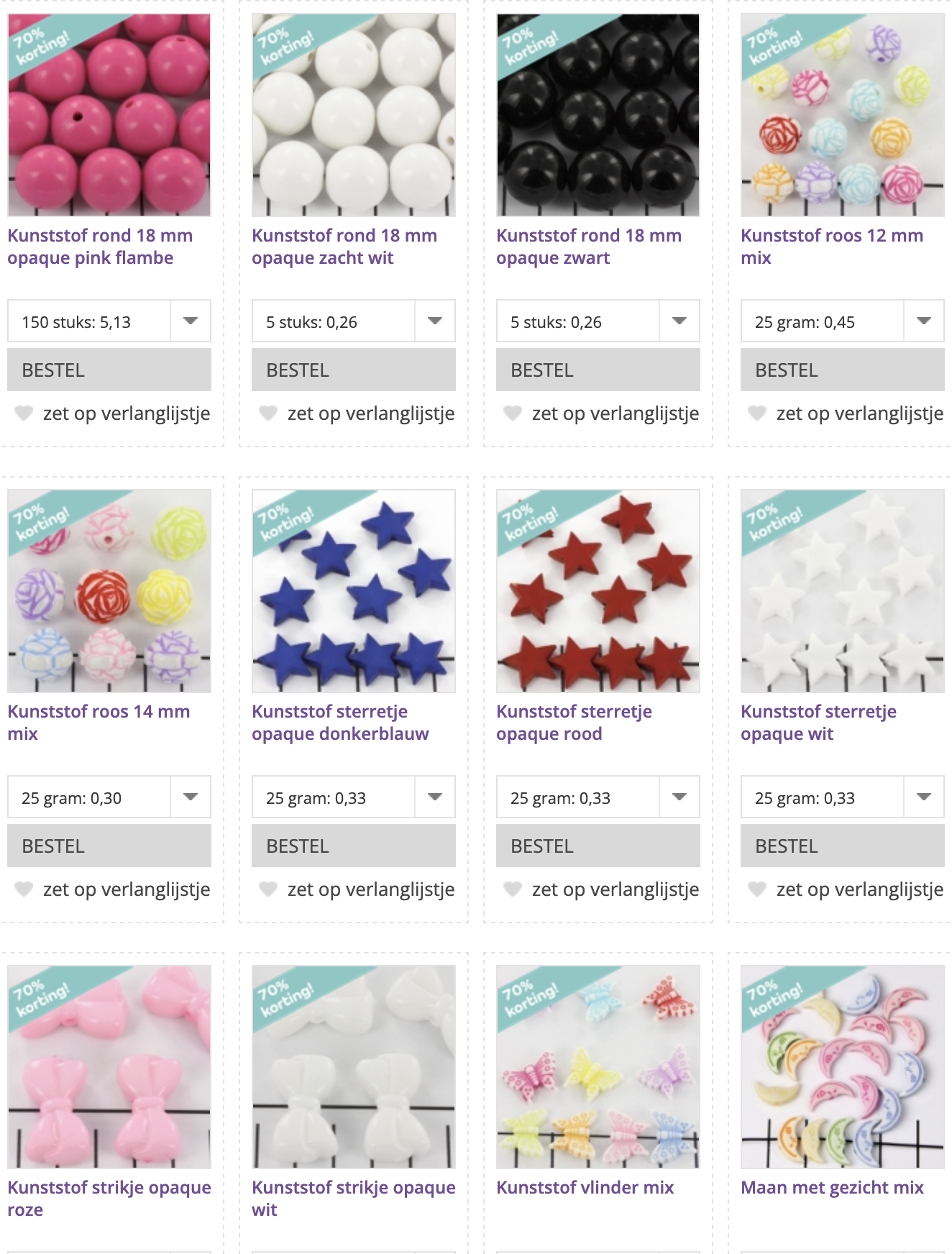
Task: Open the Kunststof strikje opaque wit link
Action: (x=353, y=1198)
